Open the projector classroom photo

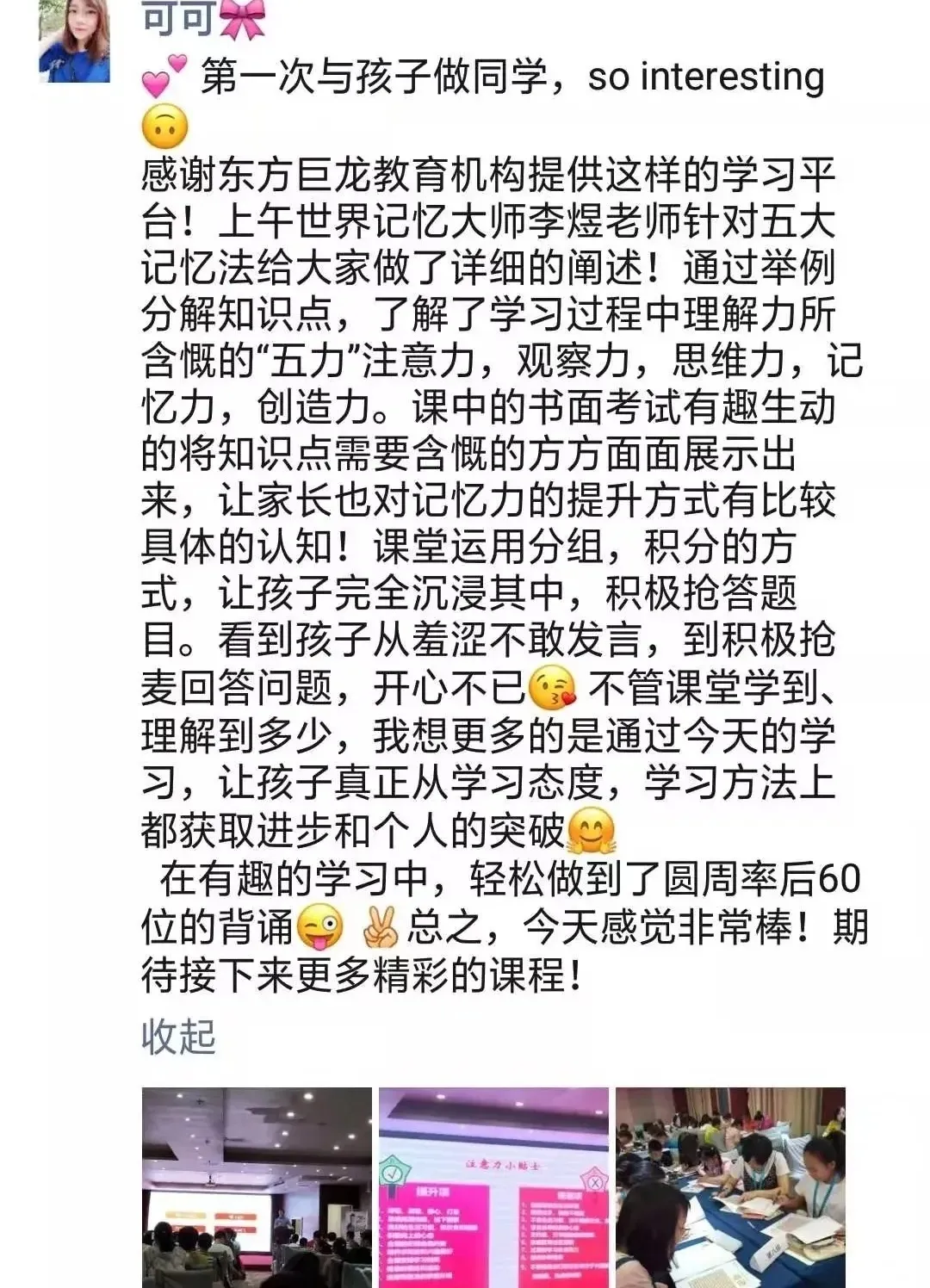[257, 1188]
